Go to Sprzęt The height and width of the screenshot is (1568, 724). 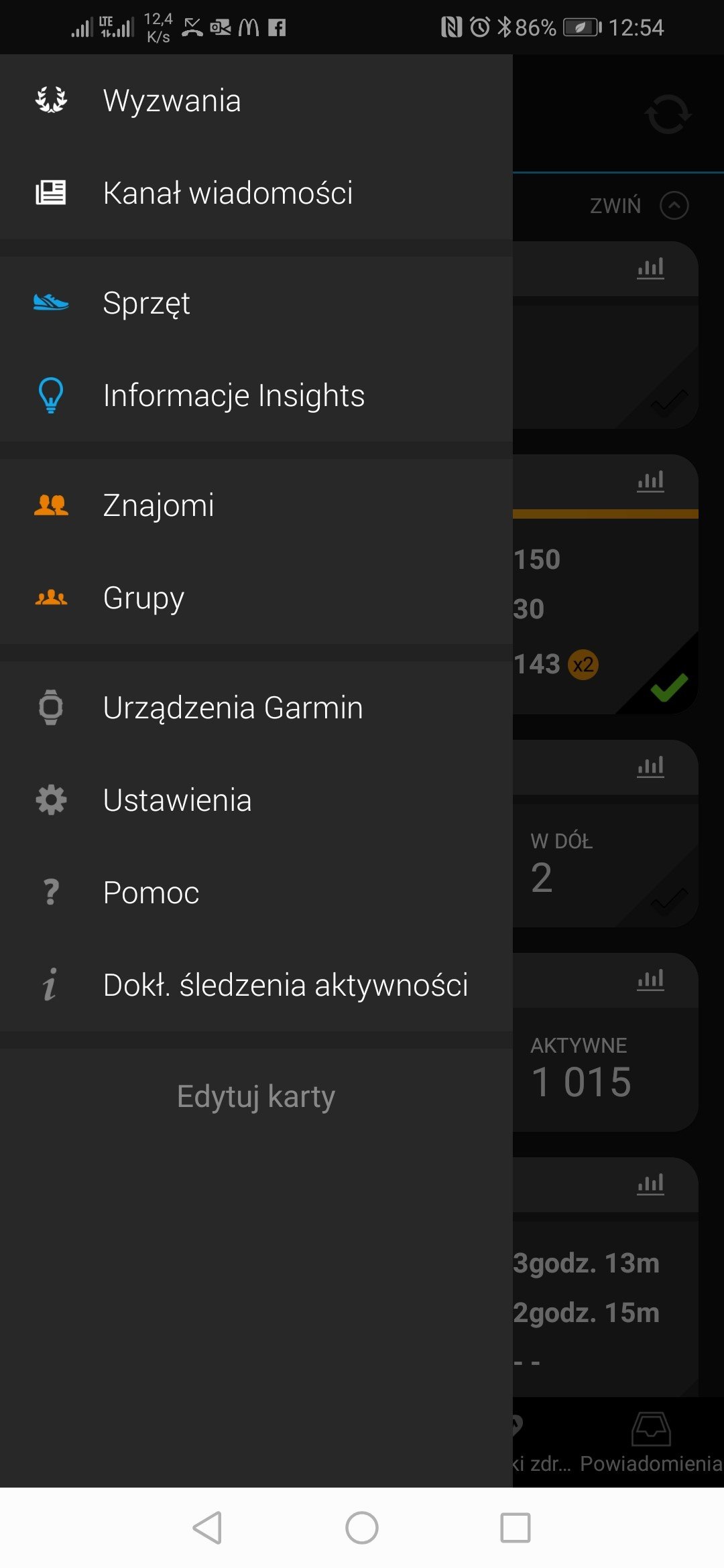point(256,303)
